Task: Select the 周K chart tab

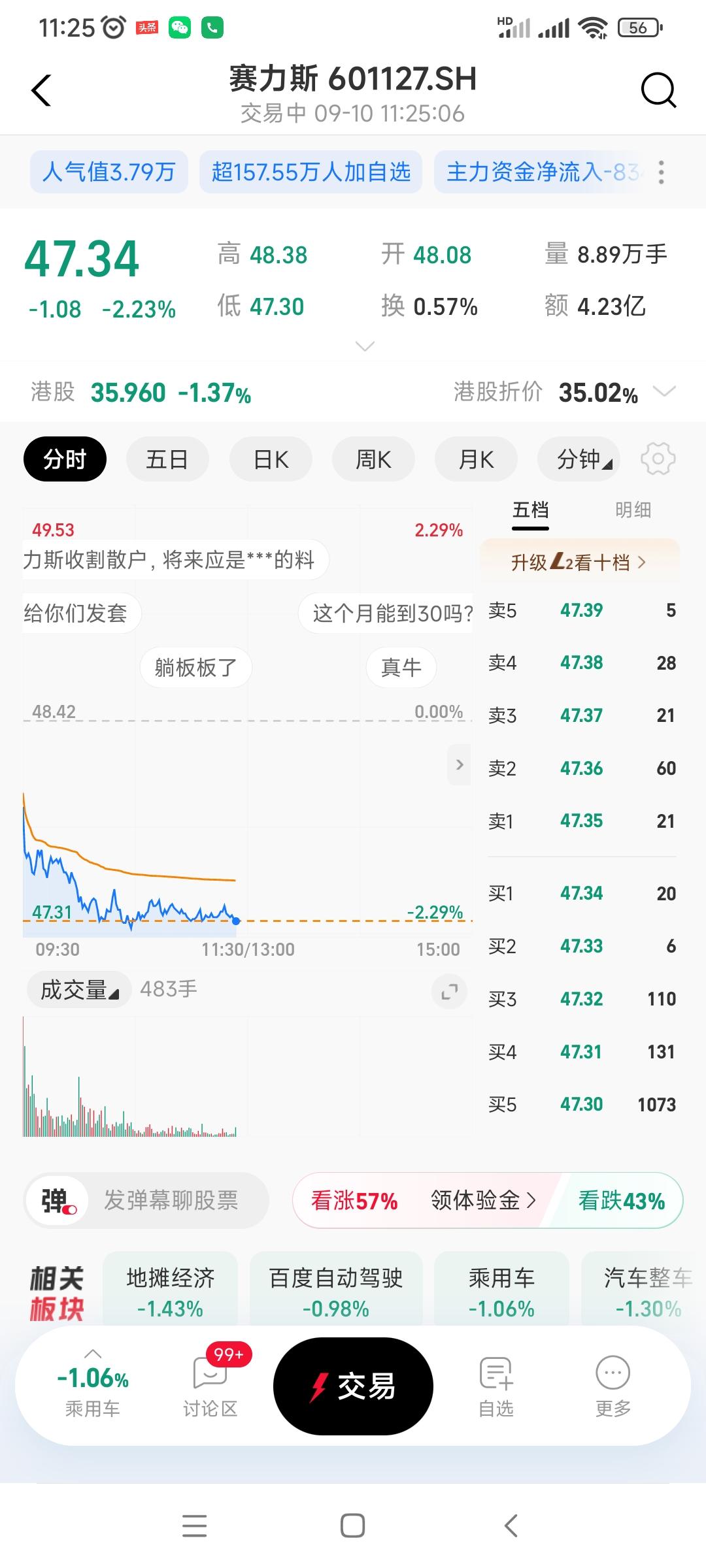Action: (373, 459)
